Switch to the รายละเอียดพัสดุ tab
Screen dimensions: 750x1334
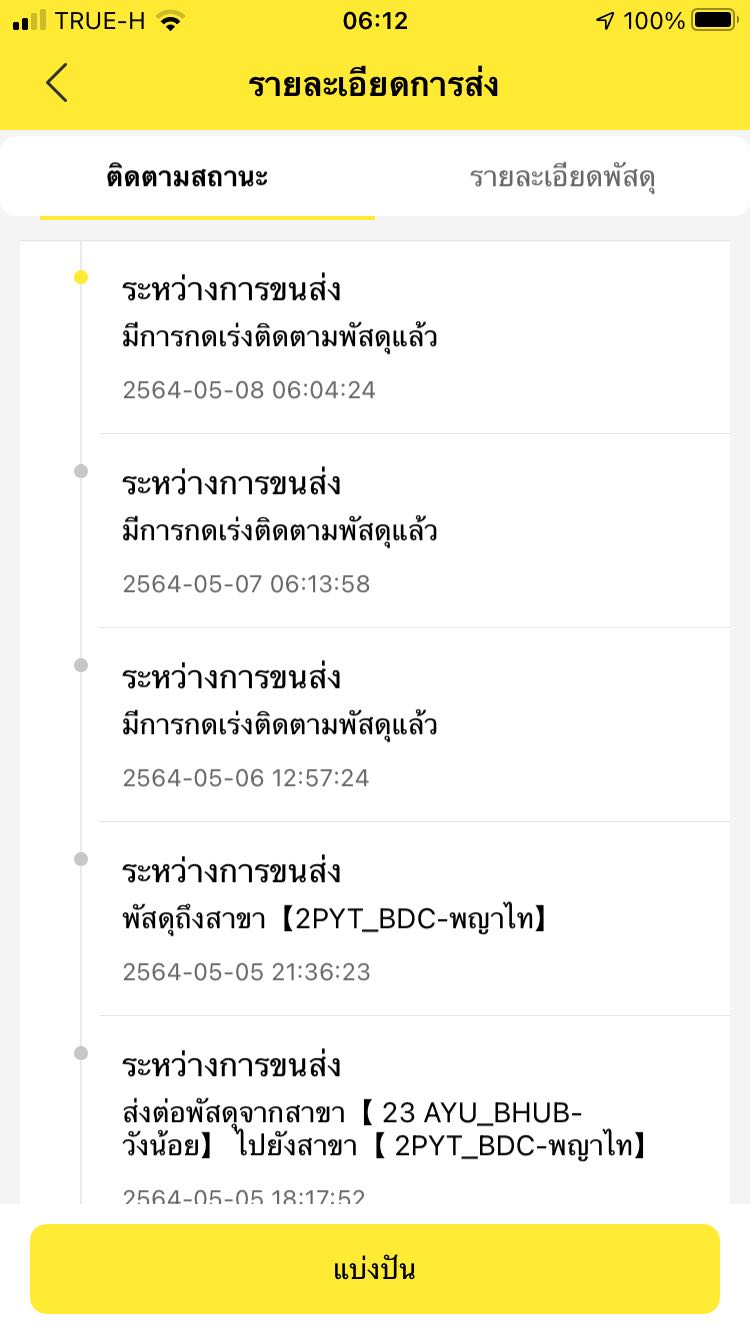(x=562, y=178)
